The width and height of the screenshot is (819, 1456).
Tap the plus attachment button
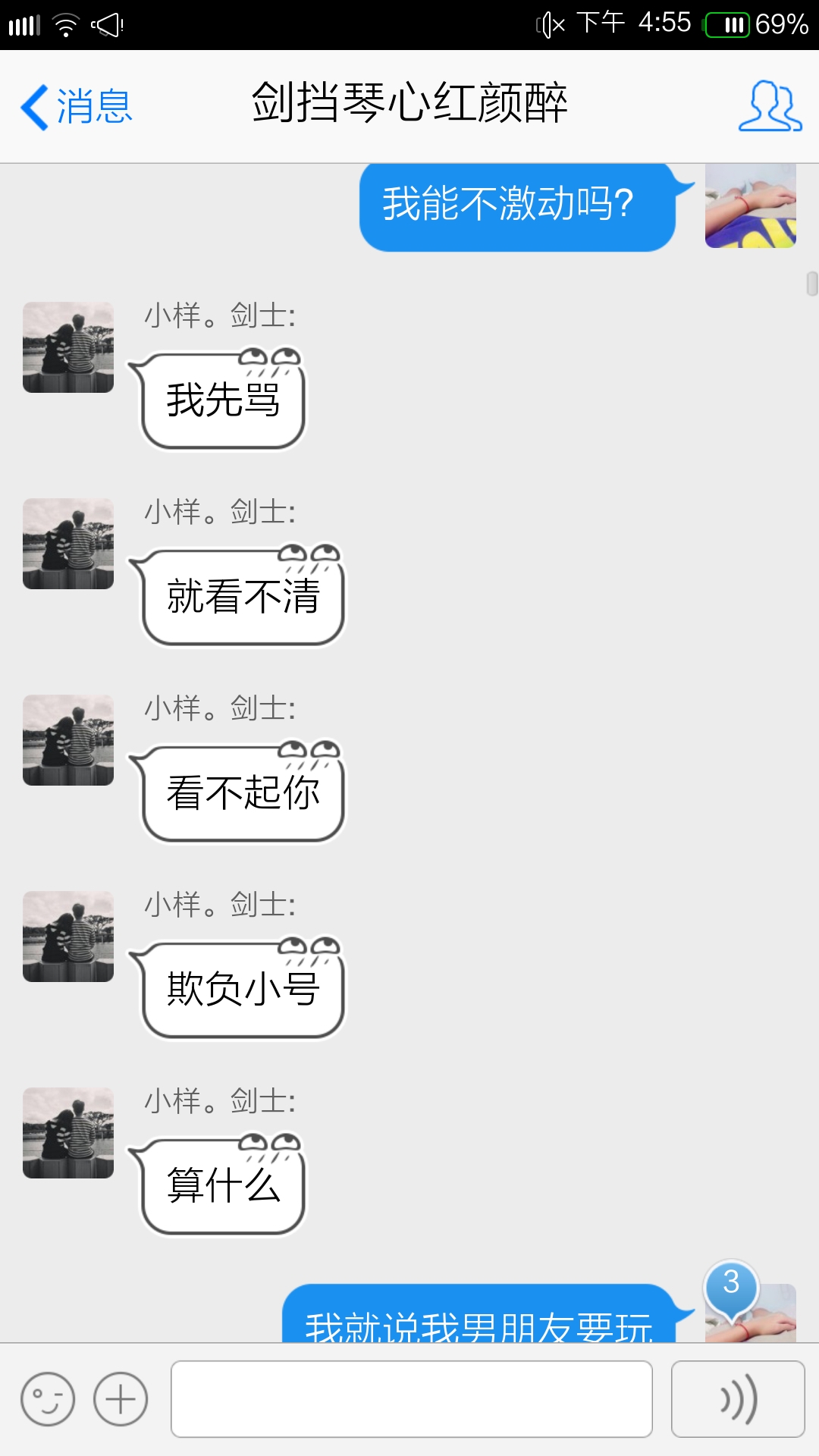[121, 1399]
